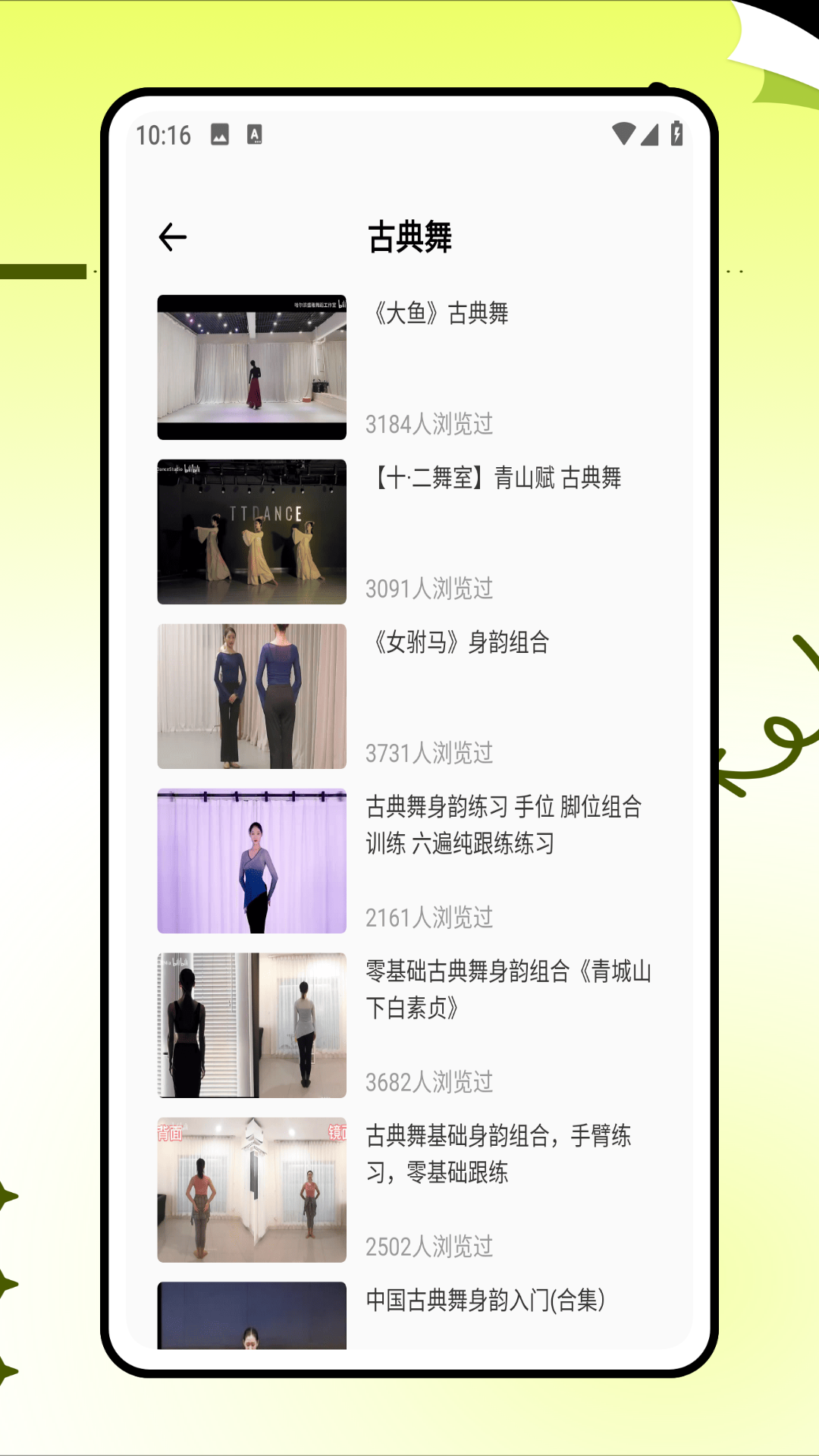Click the battery indicator icon
819x1456 pixels.
[676, 133]
